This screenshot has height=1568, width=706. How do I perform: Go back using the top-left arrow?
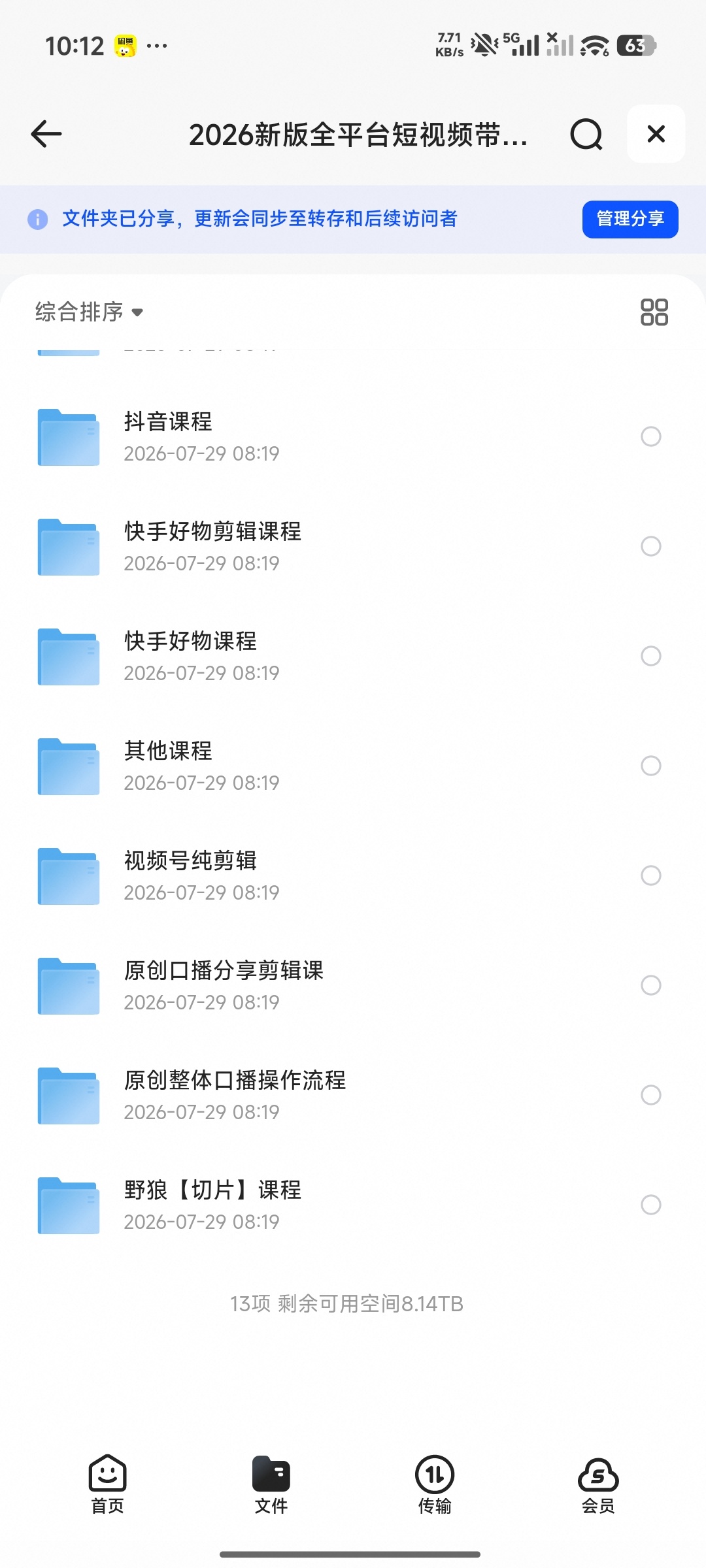pyautogui.click(x=46, y=134)
